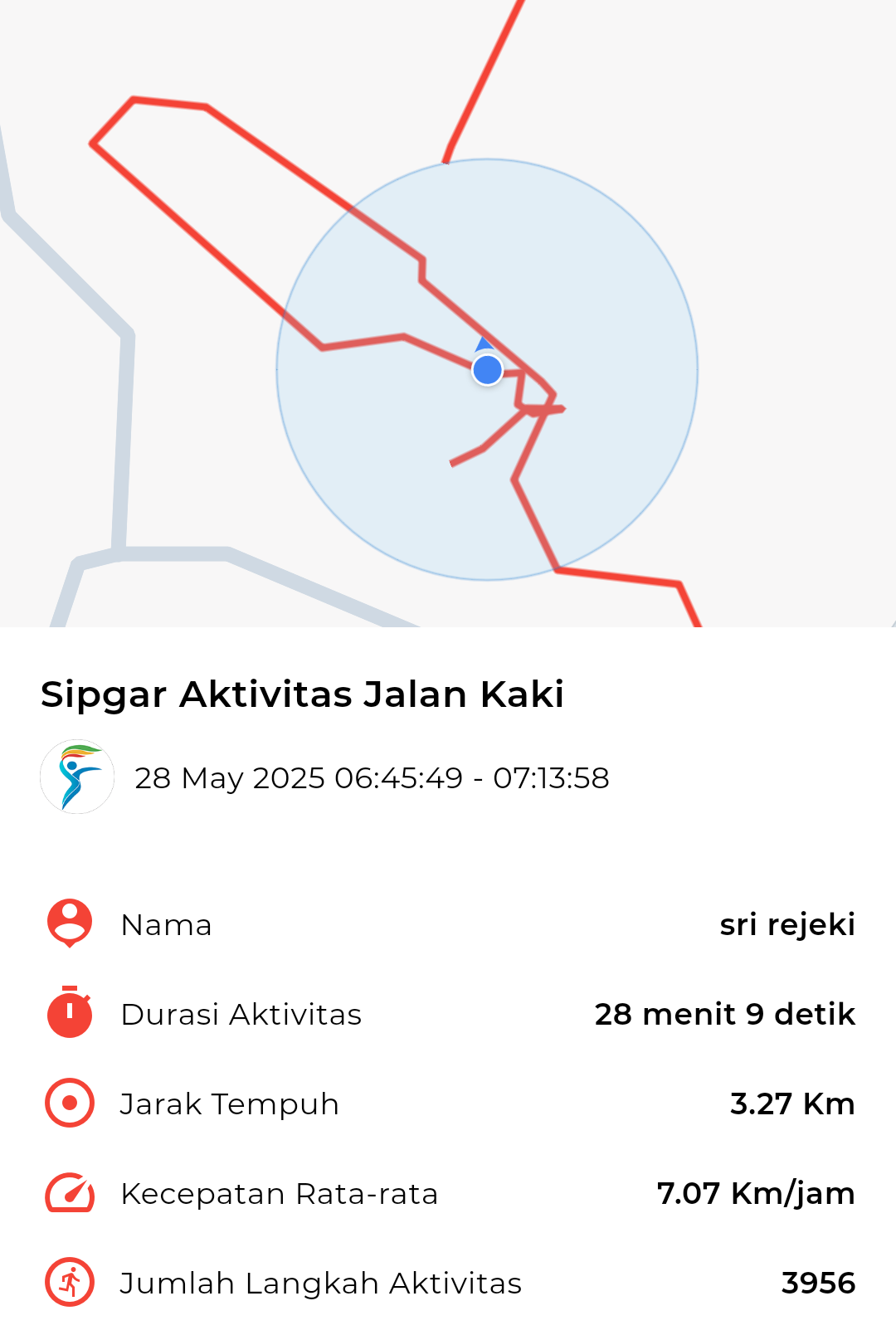Select the step count 3956

point(816,1283)
